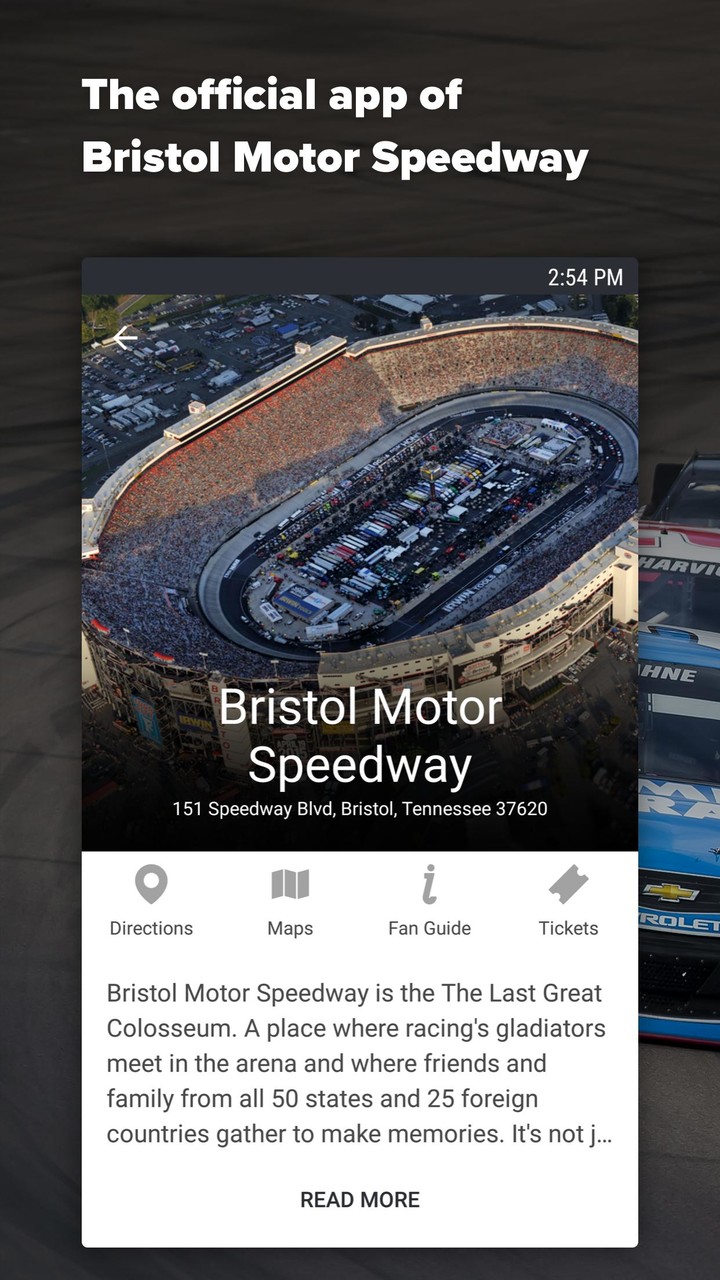The height and width of the screenshot is (1280, 720).
Task: Click the 2:54 PM status bar clock
Action: coord(585,278)
